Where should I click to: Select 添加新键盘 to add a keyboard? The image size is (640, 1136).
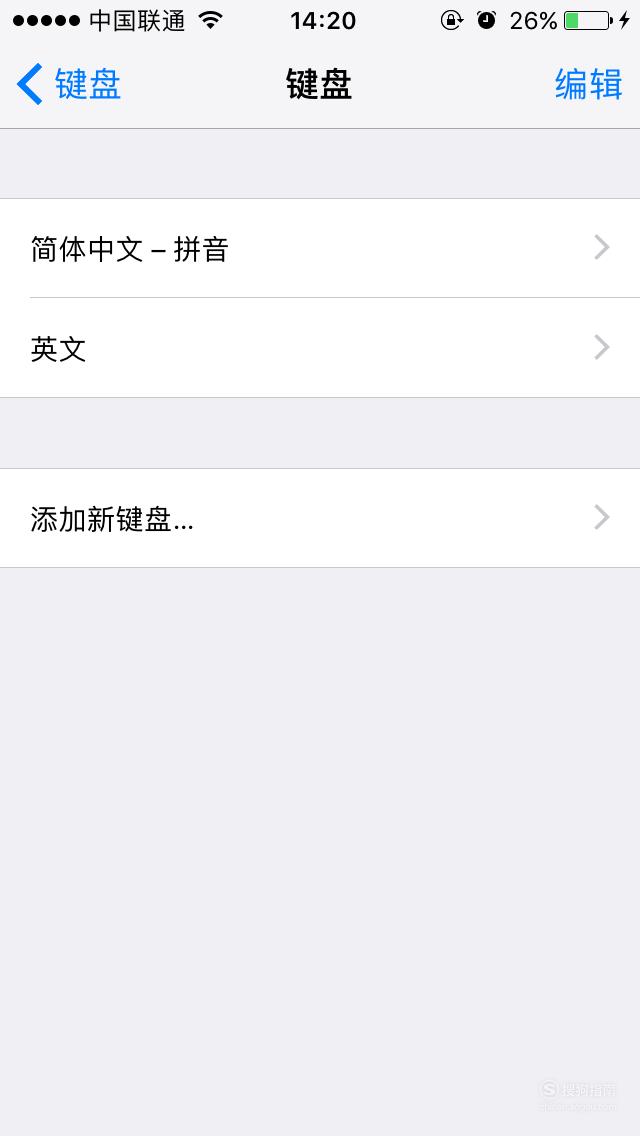point(320,518)
